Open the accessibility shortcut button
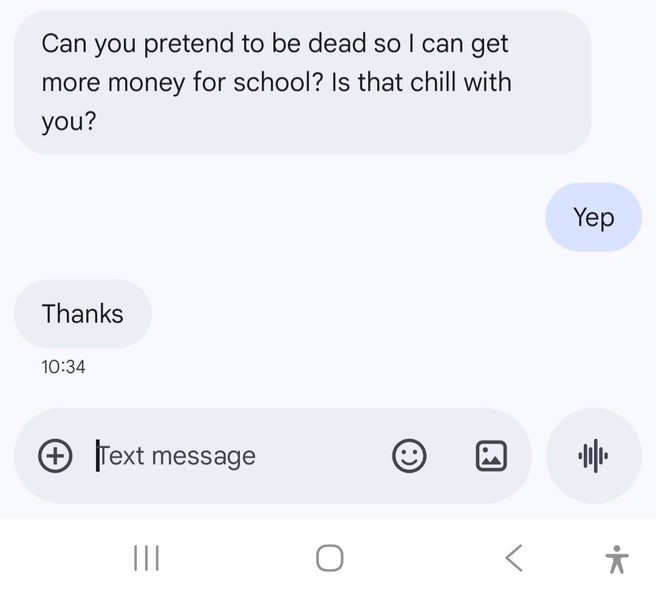This screenshot has width=656, height=600. click(617, 558)
